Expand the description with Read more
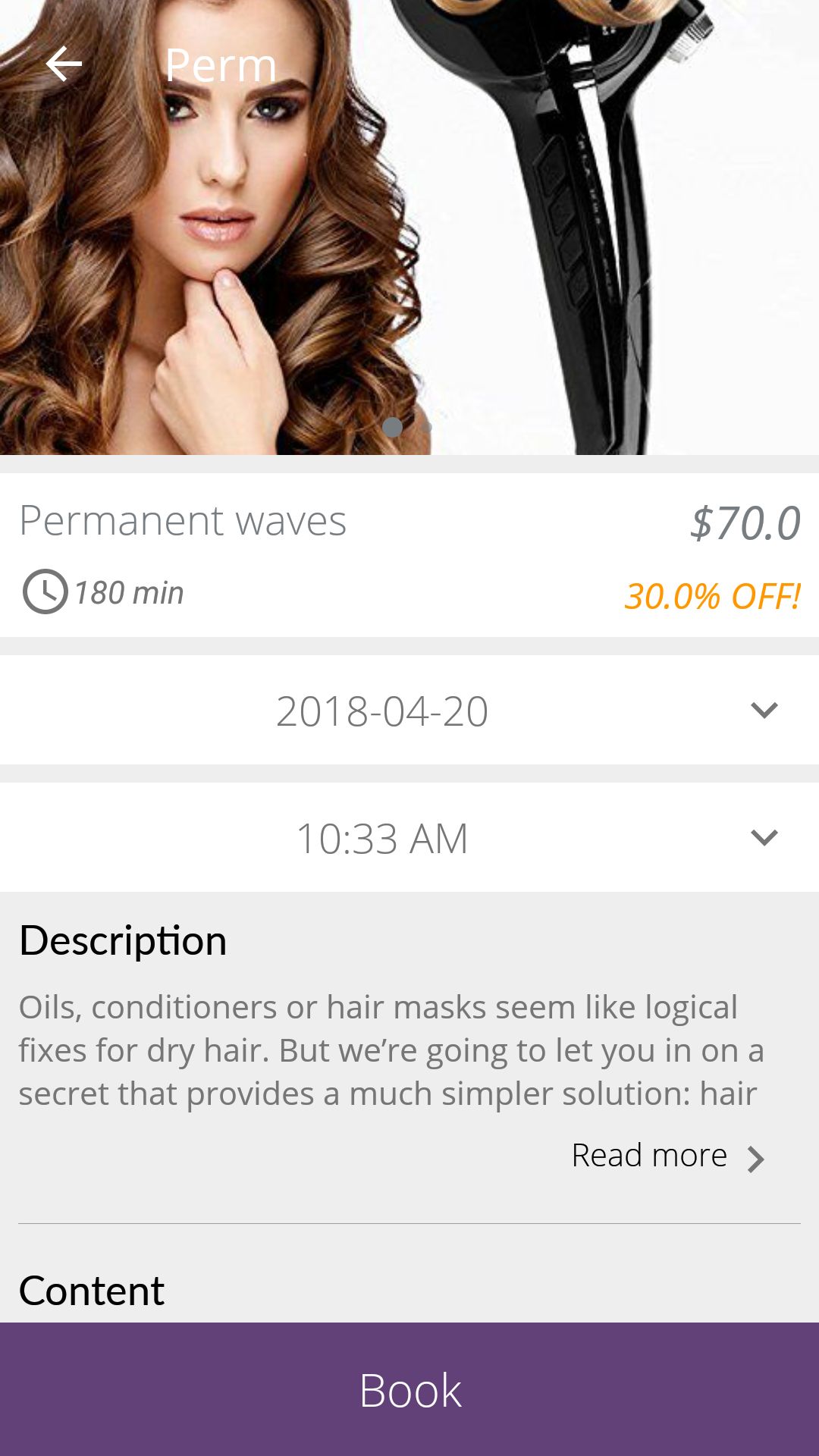Viewport: 819px width, 1456px height. [x=667, y=1156]
